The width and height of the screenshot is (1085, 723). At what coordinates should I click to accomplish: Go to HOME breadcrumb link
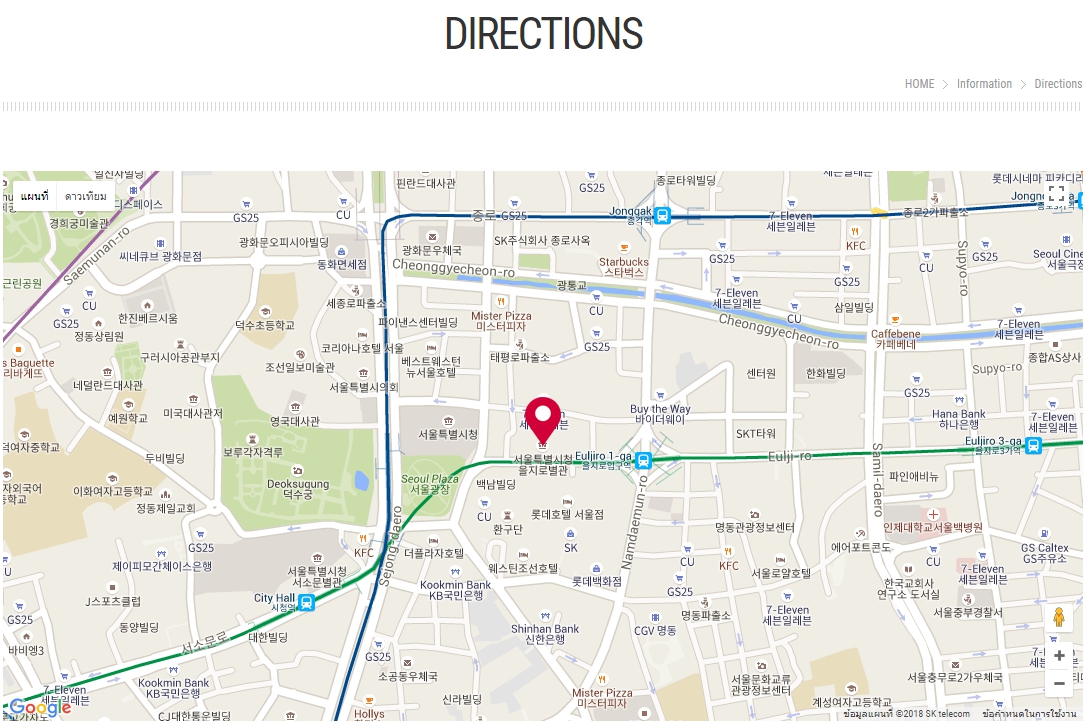(919, 84)
